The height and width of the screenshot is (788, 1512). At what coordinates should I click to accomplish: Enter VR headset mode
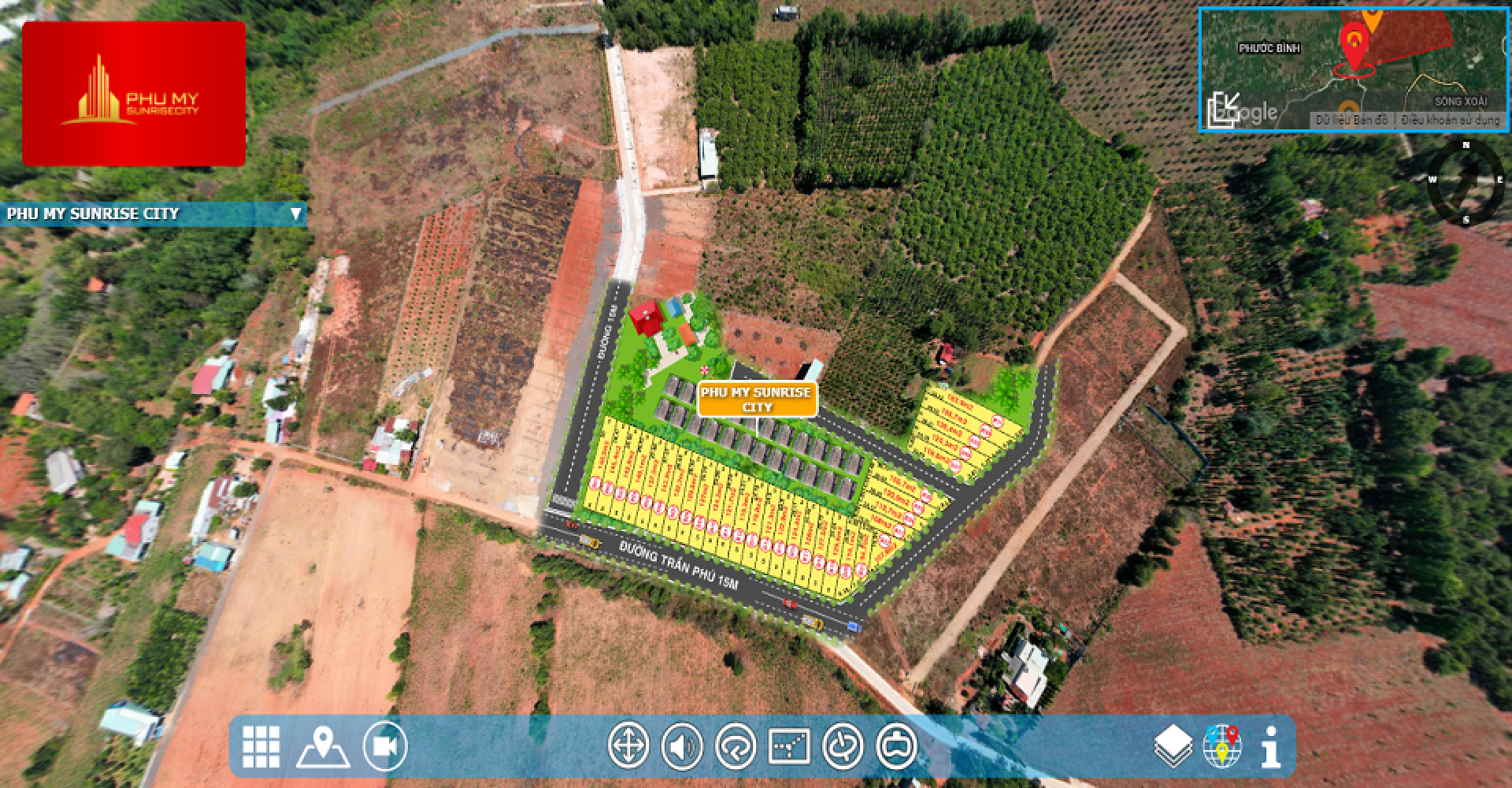click(x=896, y=745)
